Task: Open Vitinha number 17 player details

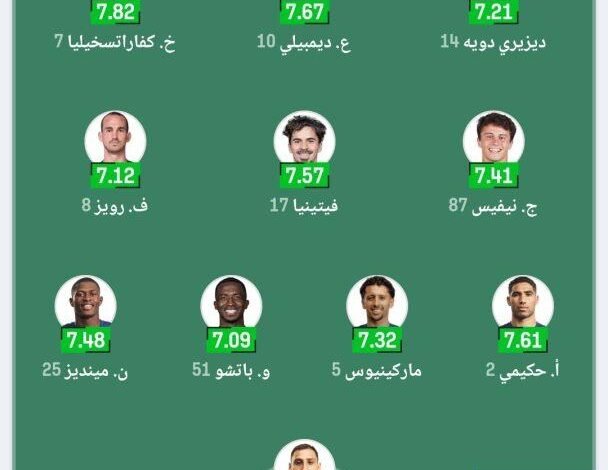Action: coord(304,138)
